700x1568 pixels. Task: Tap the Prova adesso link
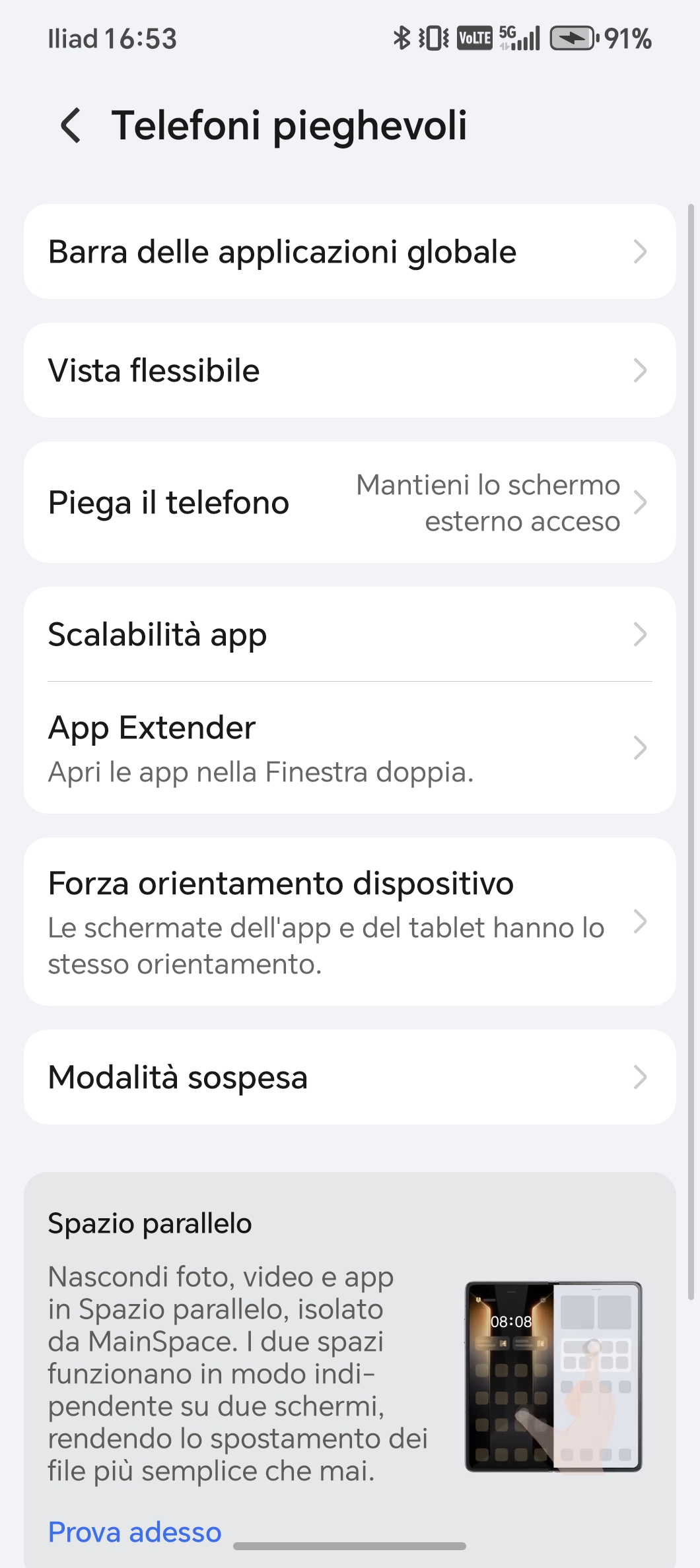click(135, 1532)
